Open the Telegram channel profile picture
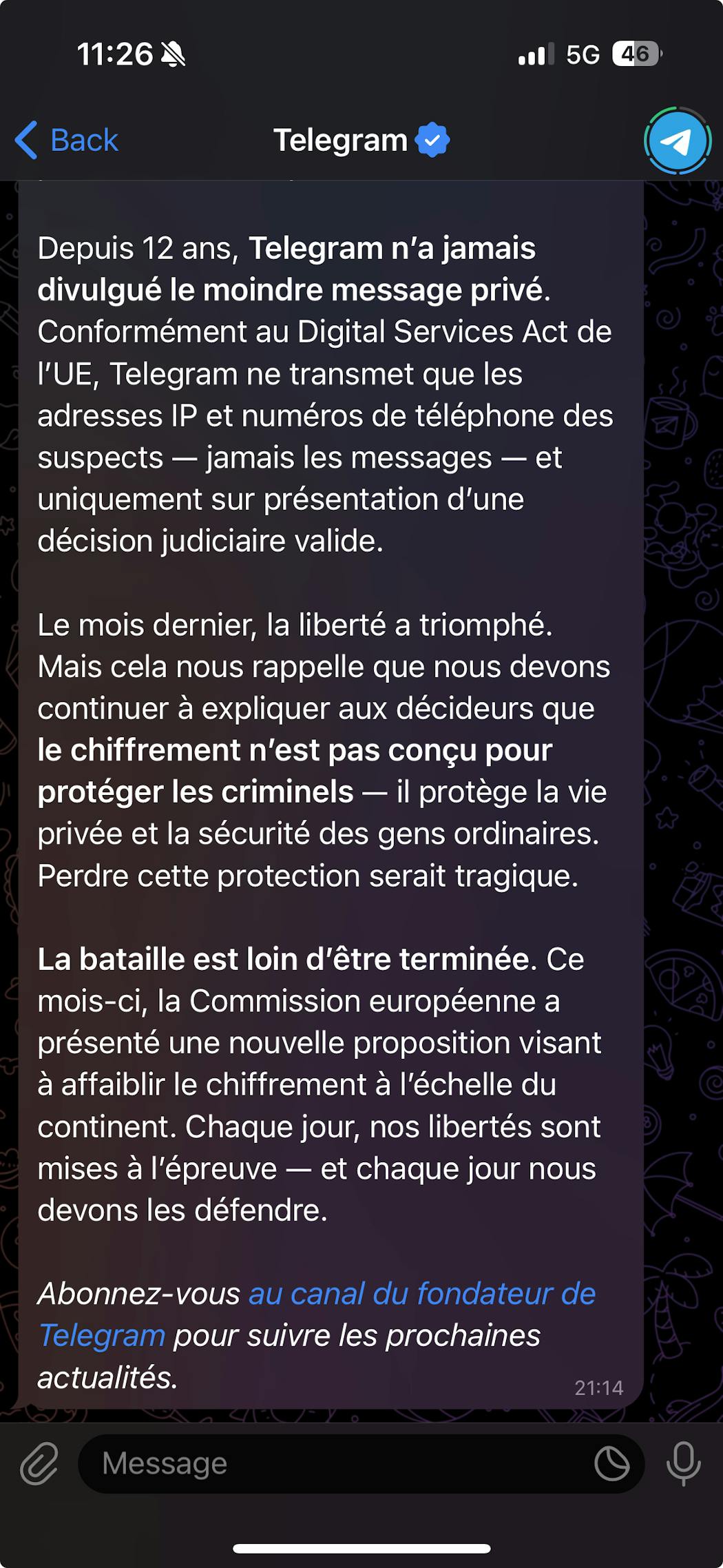This screenshot has width=723, height=1568. [677, 141]
